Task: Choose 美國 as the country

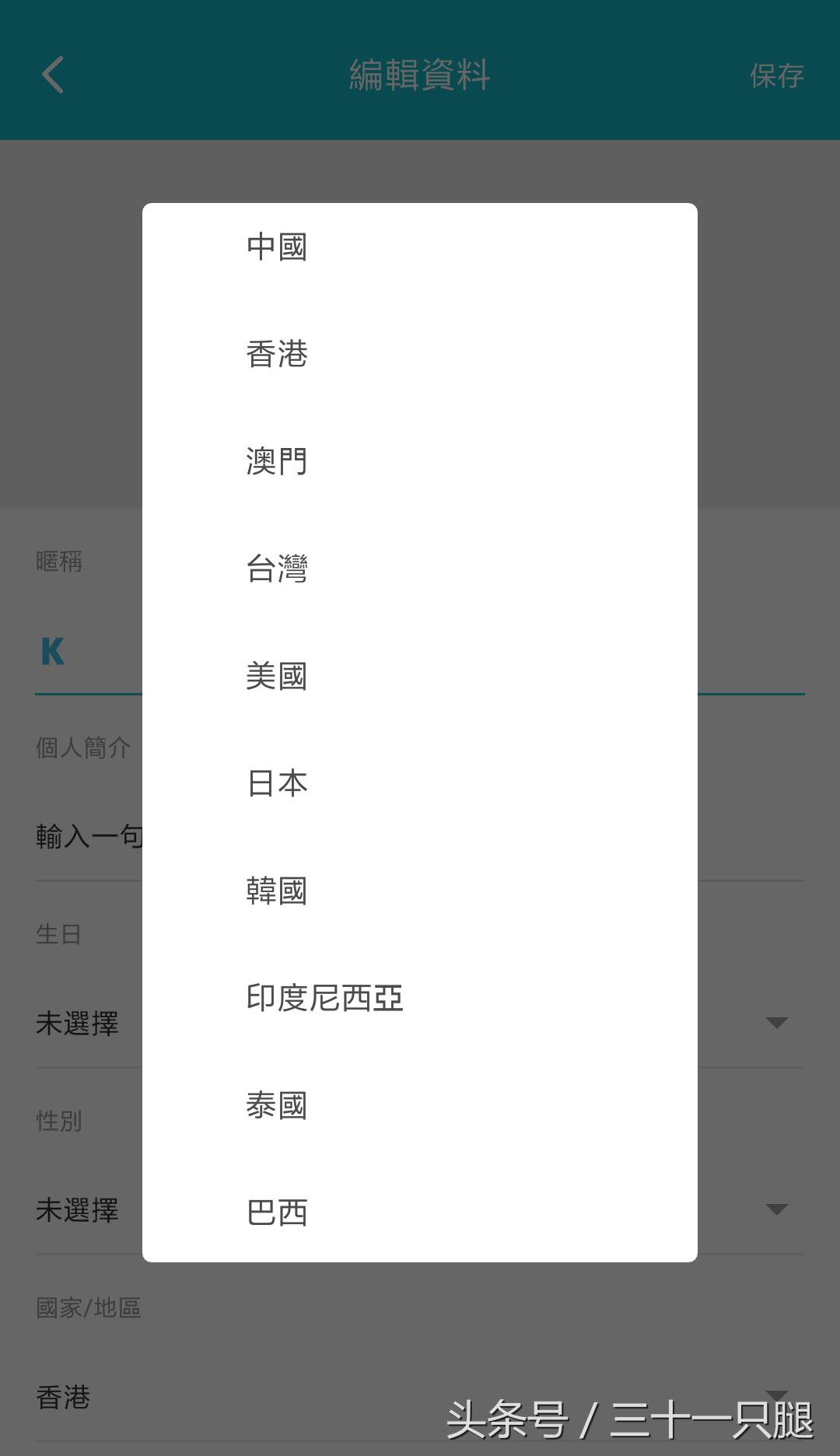Action: (x=277, y=676)
